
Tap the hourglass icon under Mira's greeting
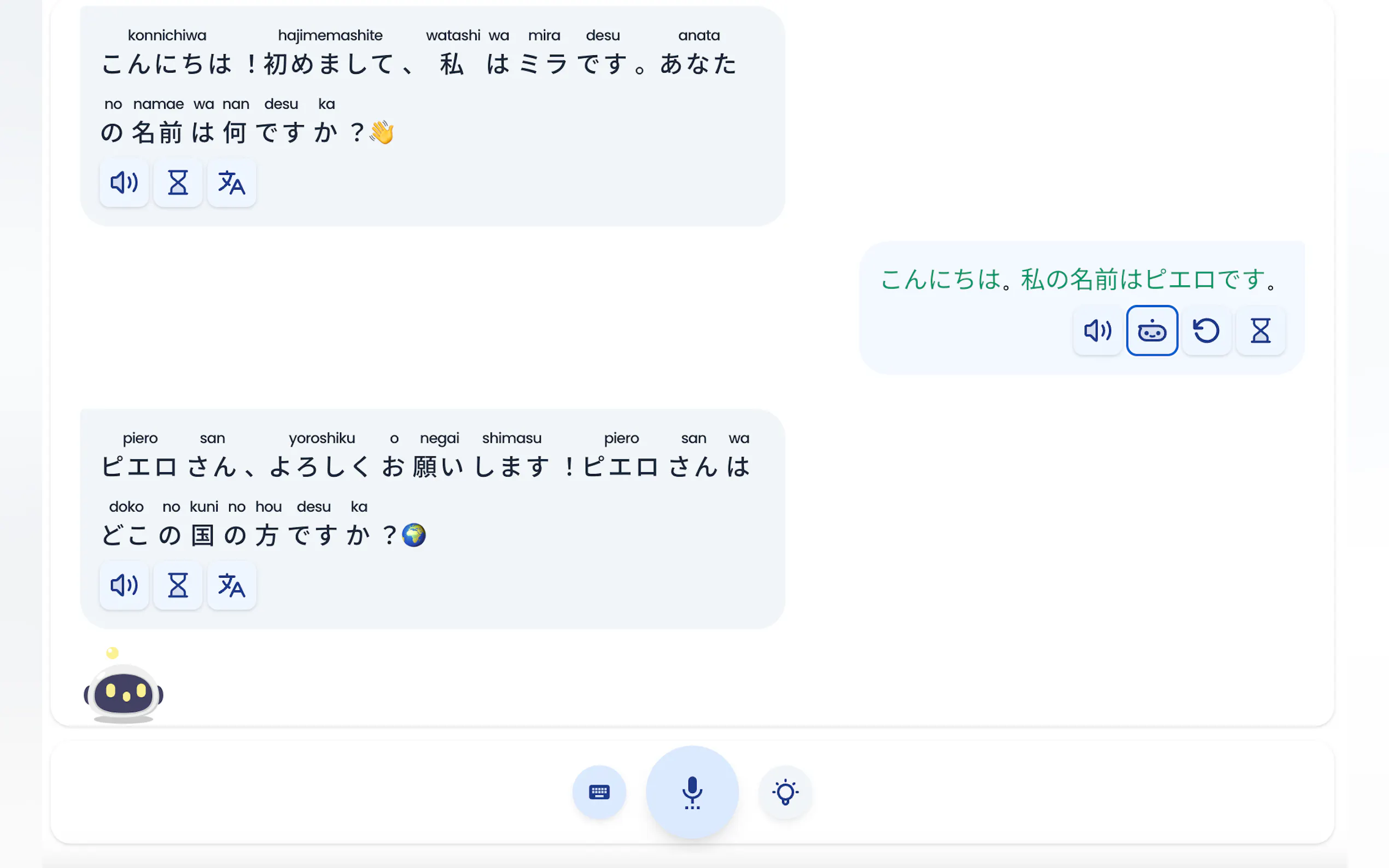tap(178, 183)
